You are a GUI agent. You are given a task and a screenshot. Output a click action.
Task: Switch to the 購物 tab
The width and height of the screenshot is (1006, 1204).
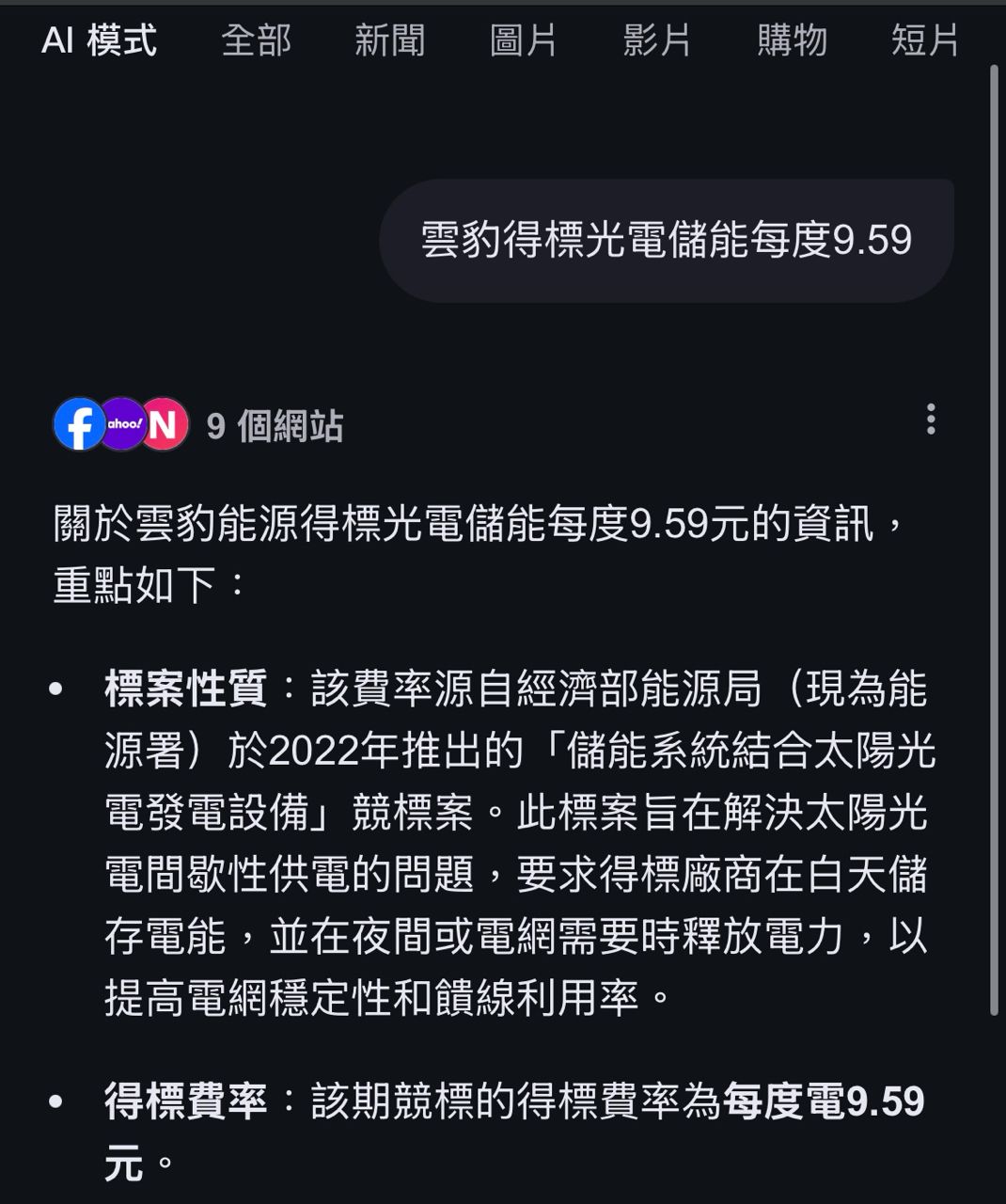792,40
